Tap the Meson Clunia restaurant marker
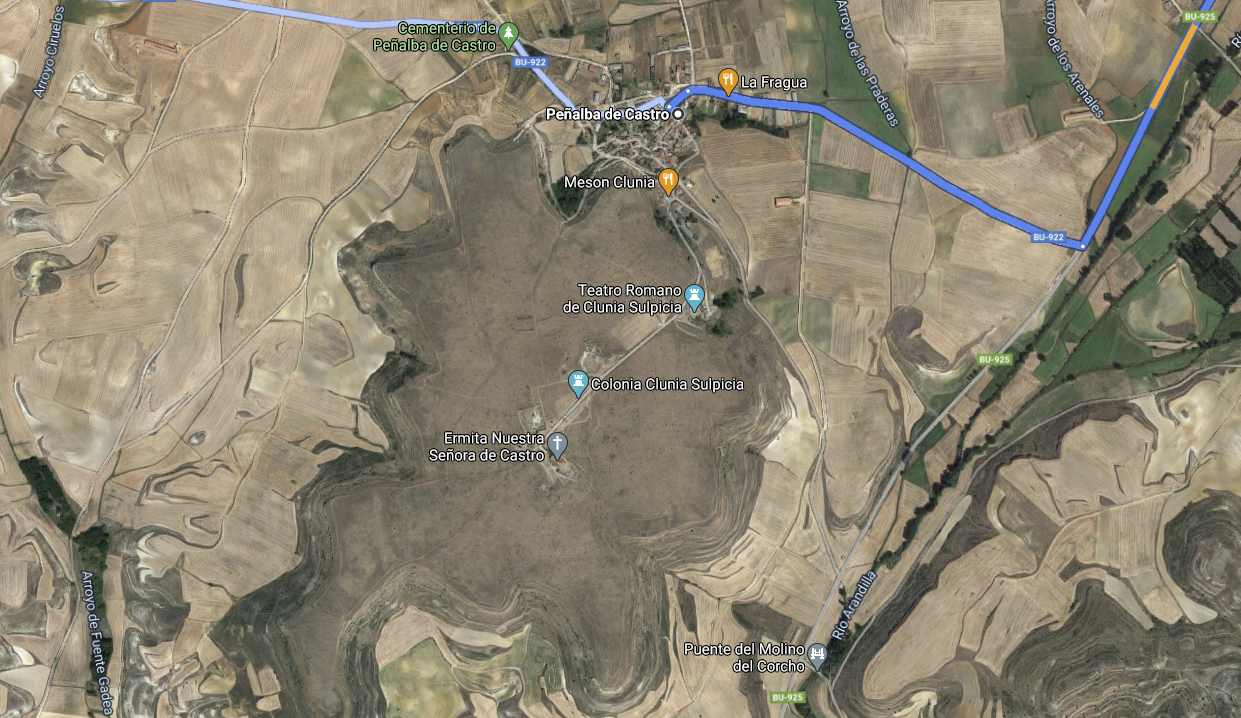Image resolution: width=1241 pixels, height=718 pixels. click(x=668, y=181)
